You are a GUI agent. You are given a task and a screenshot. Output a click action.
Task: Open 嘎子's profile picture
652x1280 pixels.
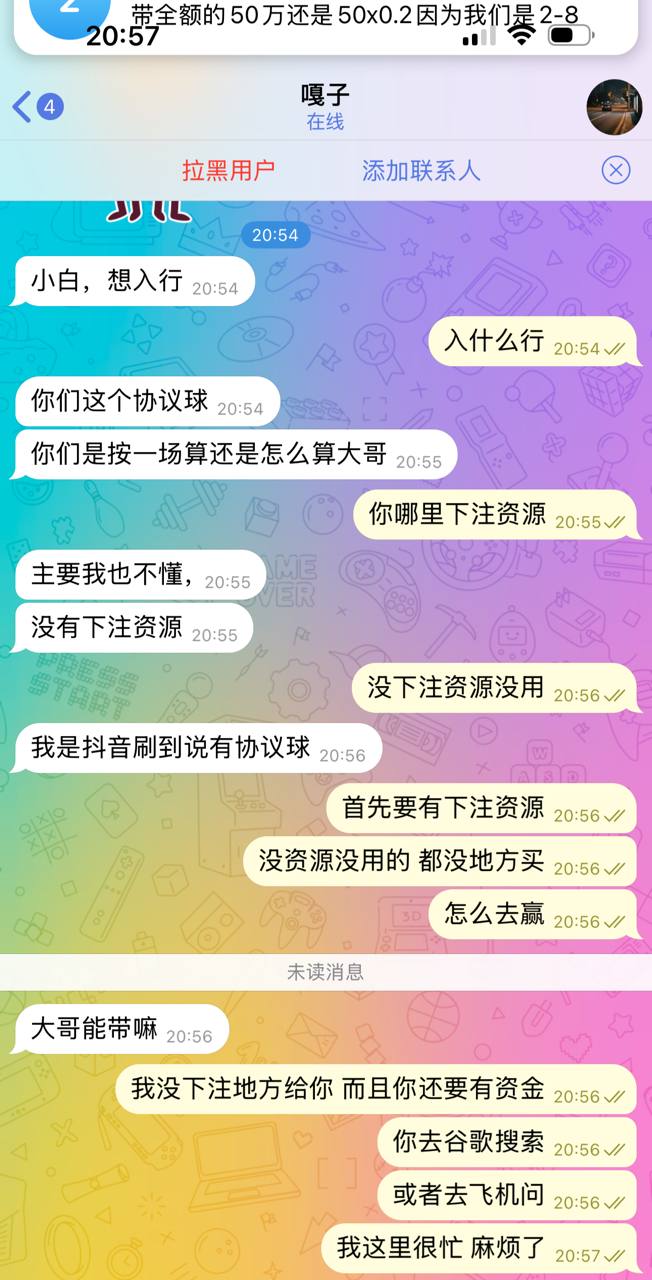pyautogui.click(x=613, y=107)
